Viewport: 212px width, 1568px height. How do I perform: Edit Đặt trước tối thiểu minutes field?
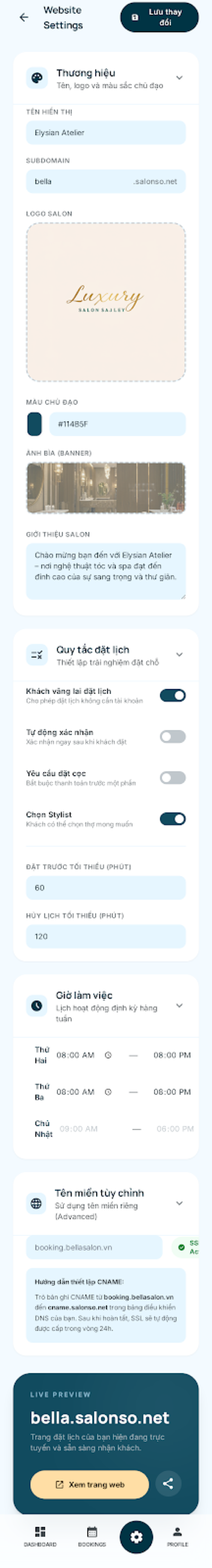coord(105,887)
